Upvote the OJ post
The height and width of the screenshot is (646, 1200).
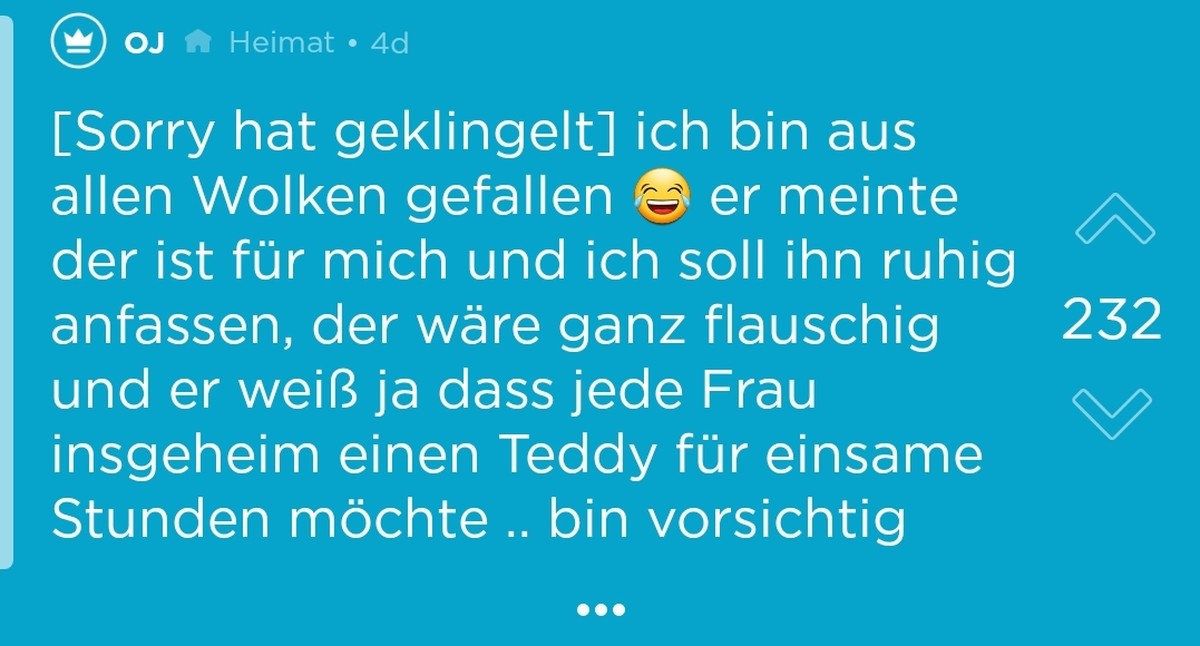click(x=1114, y=222)
